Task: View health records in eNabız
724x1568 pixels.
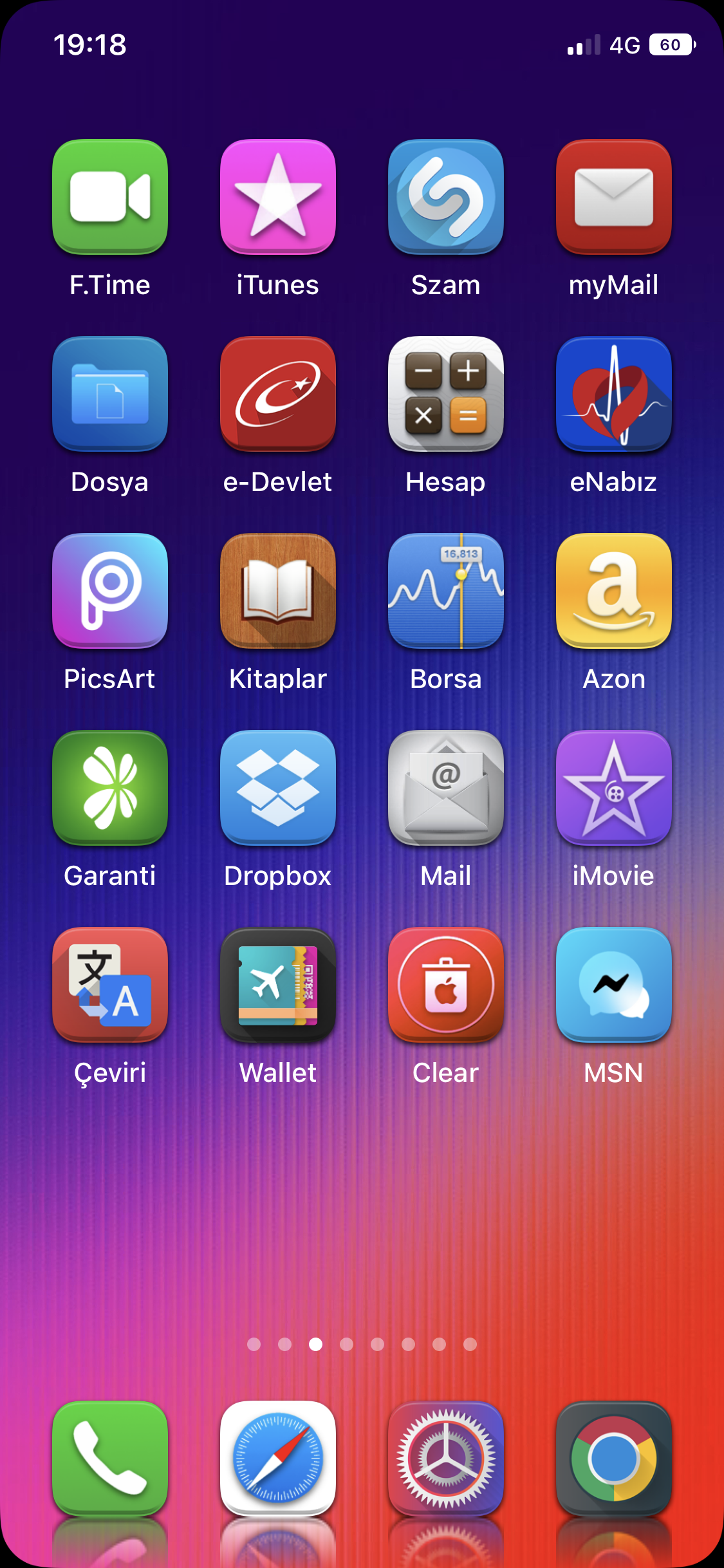Action: coord(613,394)
